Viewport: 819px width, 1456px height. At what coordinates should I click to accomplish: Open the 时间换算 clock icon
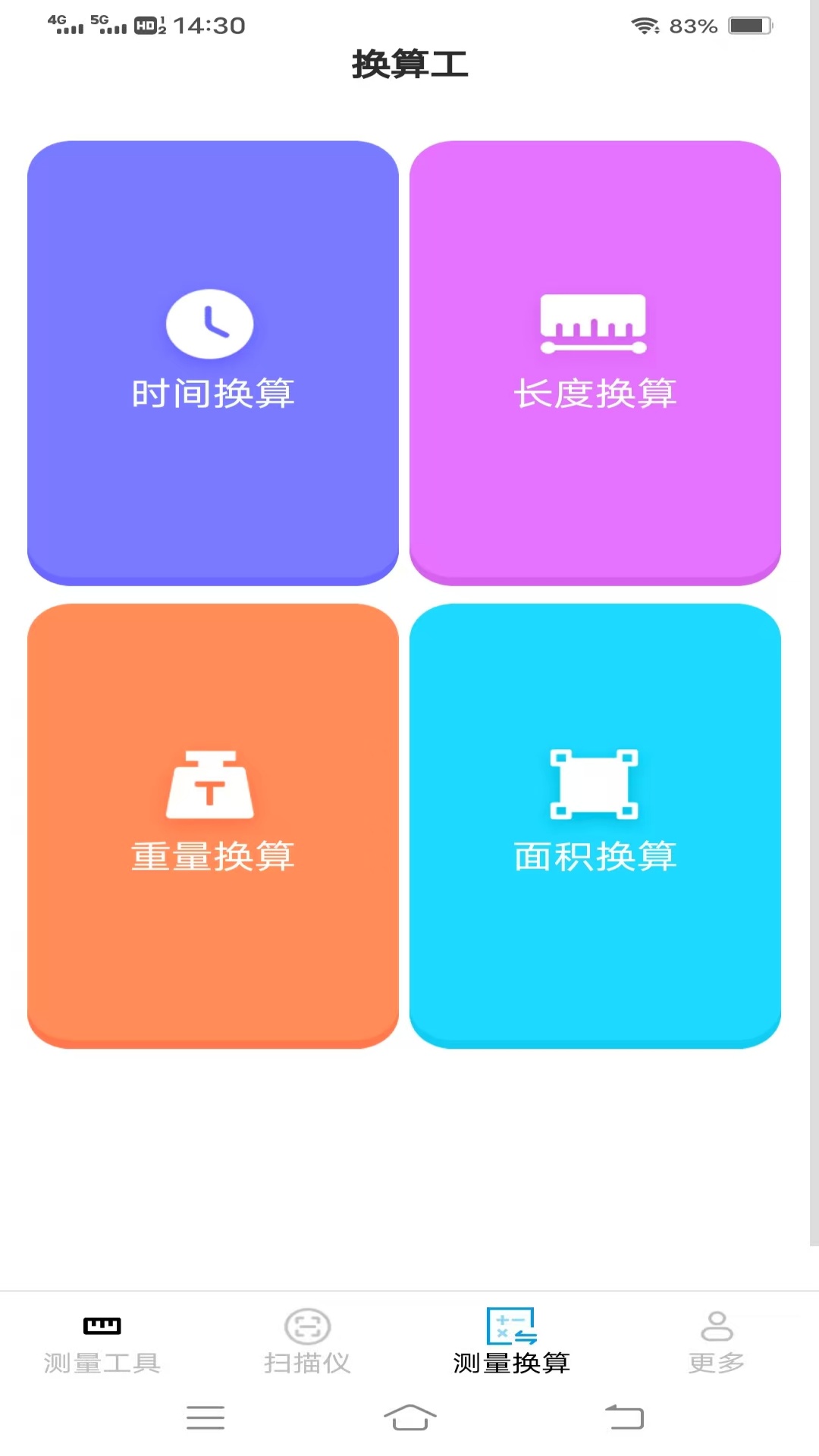[210, 324]
